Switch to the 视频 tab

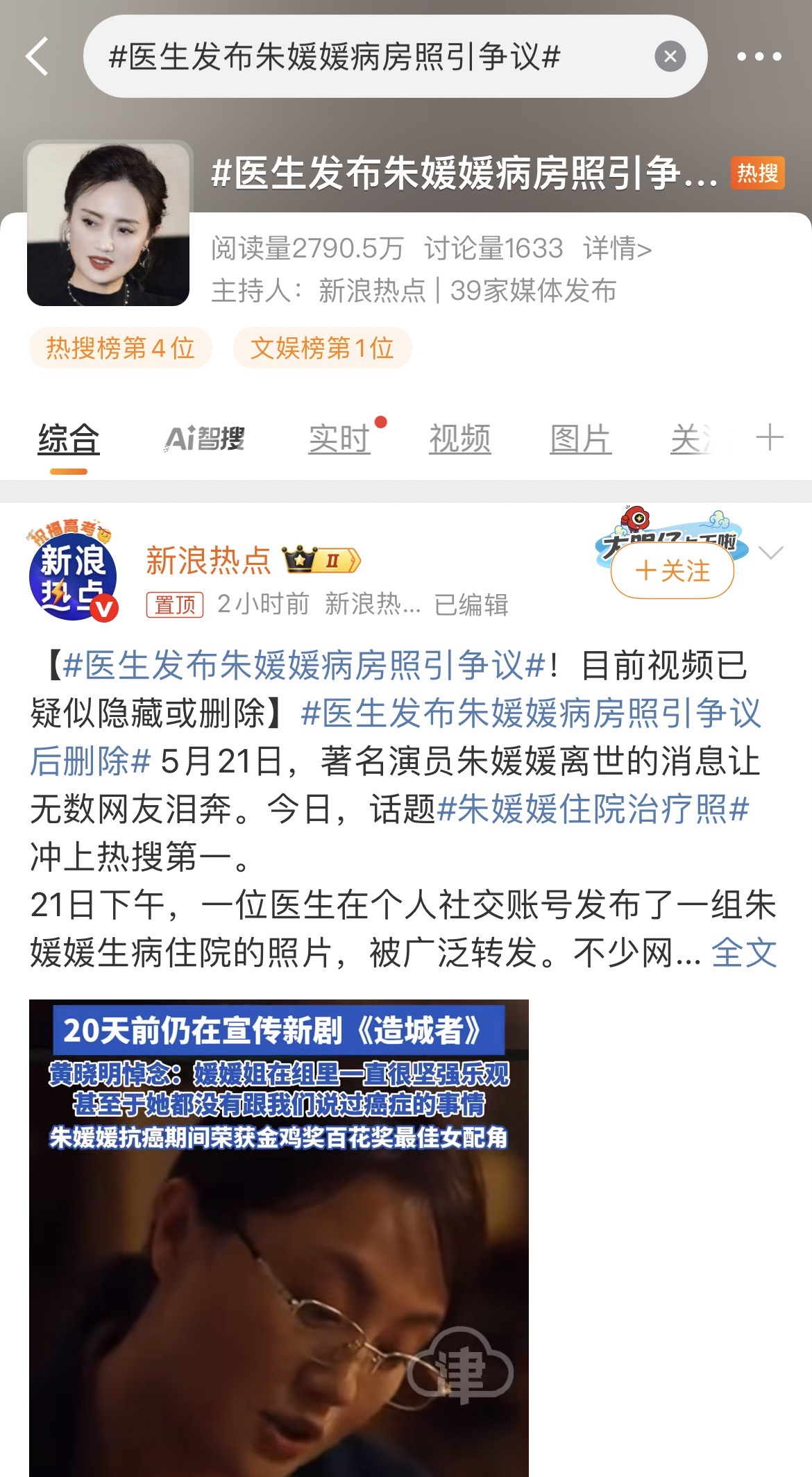(459, 439)
